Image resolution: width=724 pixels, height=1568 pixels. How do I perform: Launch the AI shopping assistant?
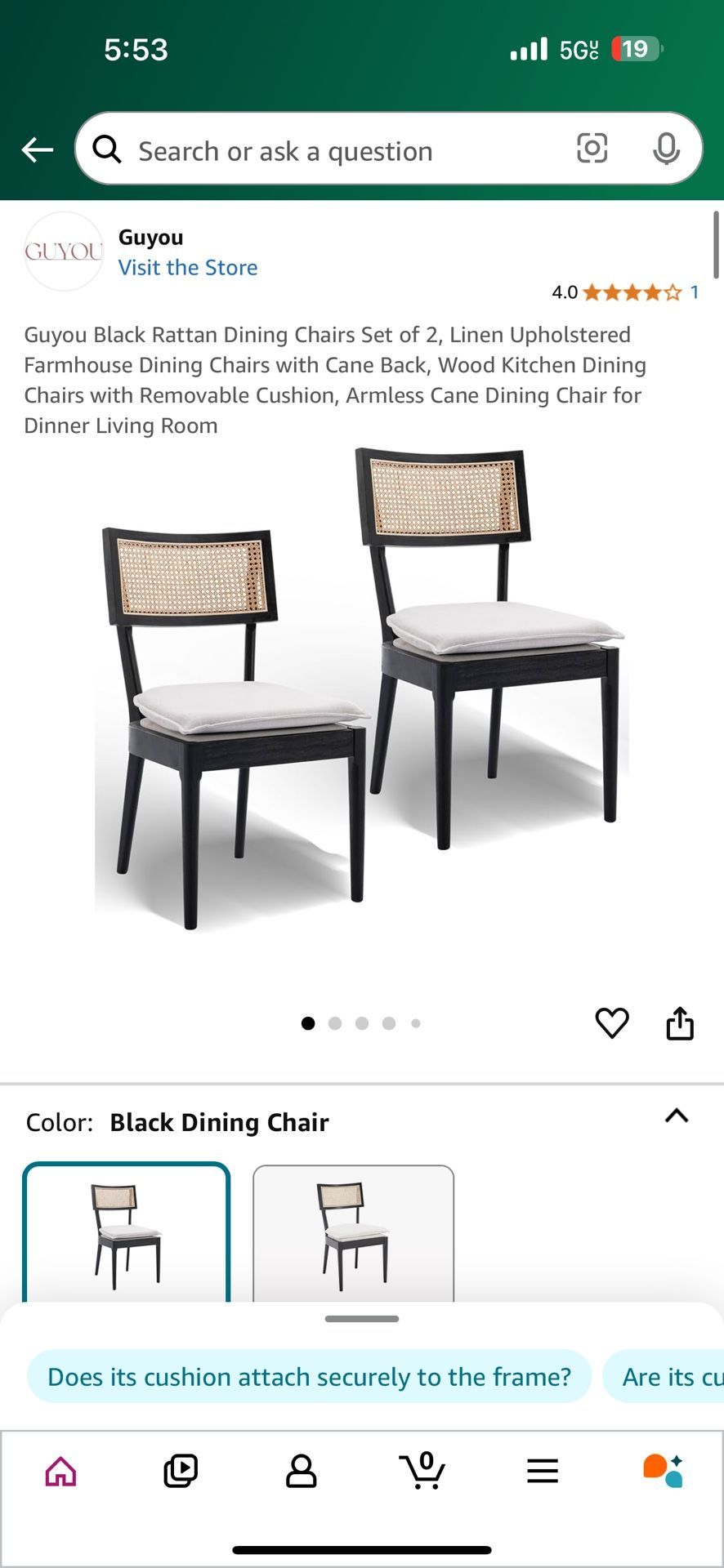click(663, 1472)
